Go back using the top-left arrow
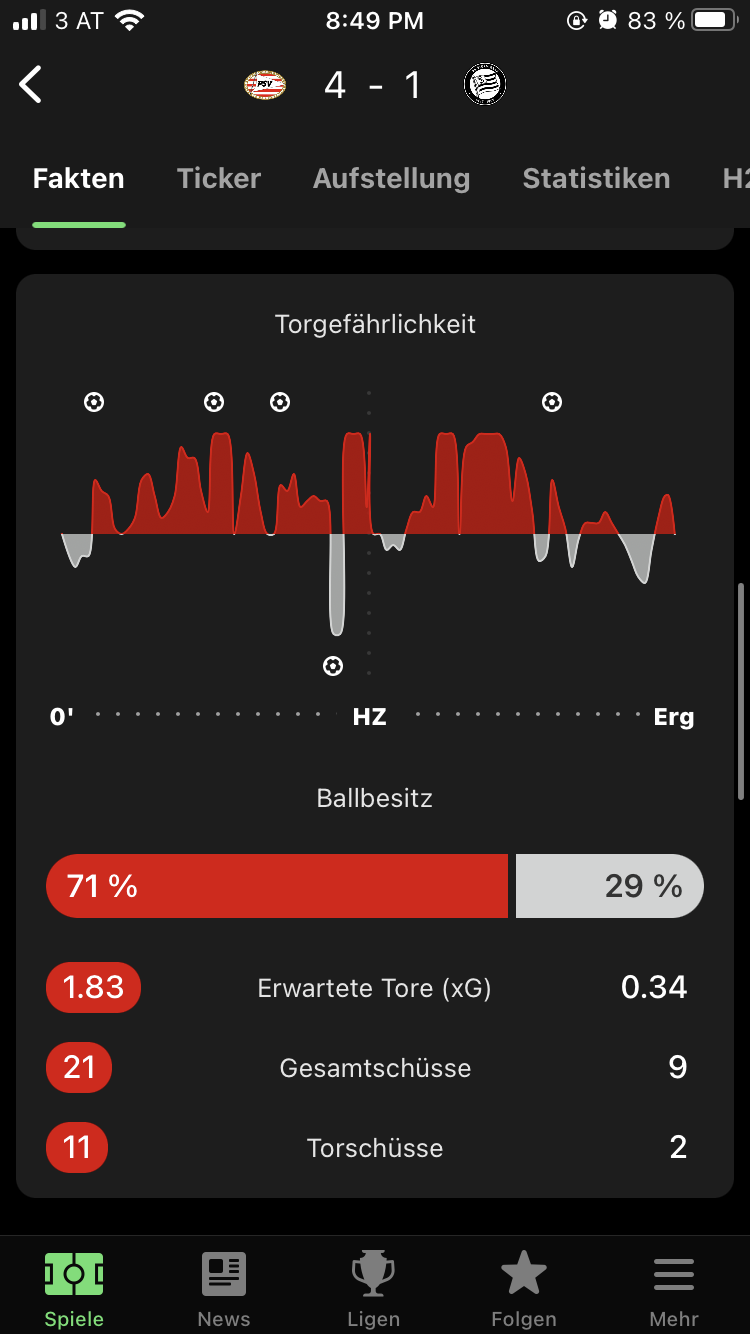 [x=31, y=85]
